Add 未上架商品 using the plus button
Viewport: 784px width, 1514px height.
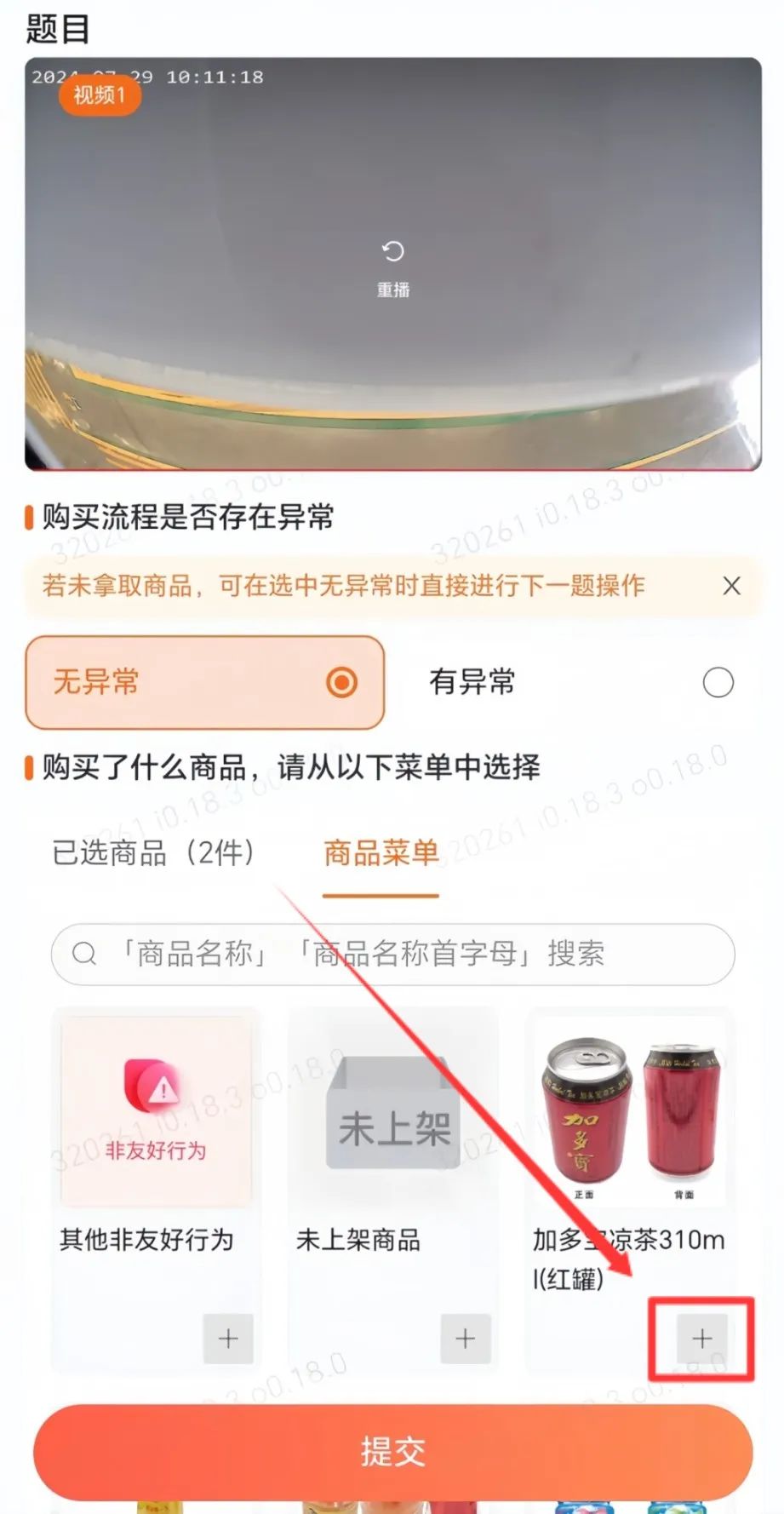[x=465, y=1339]
